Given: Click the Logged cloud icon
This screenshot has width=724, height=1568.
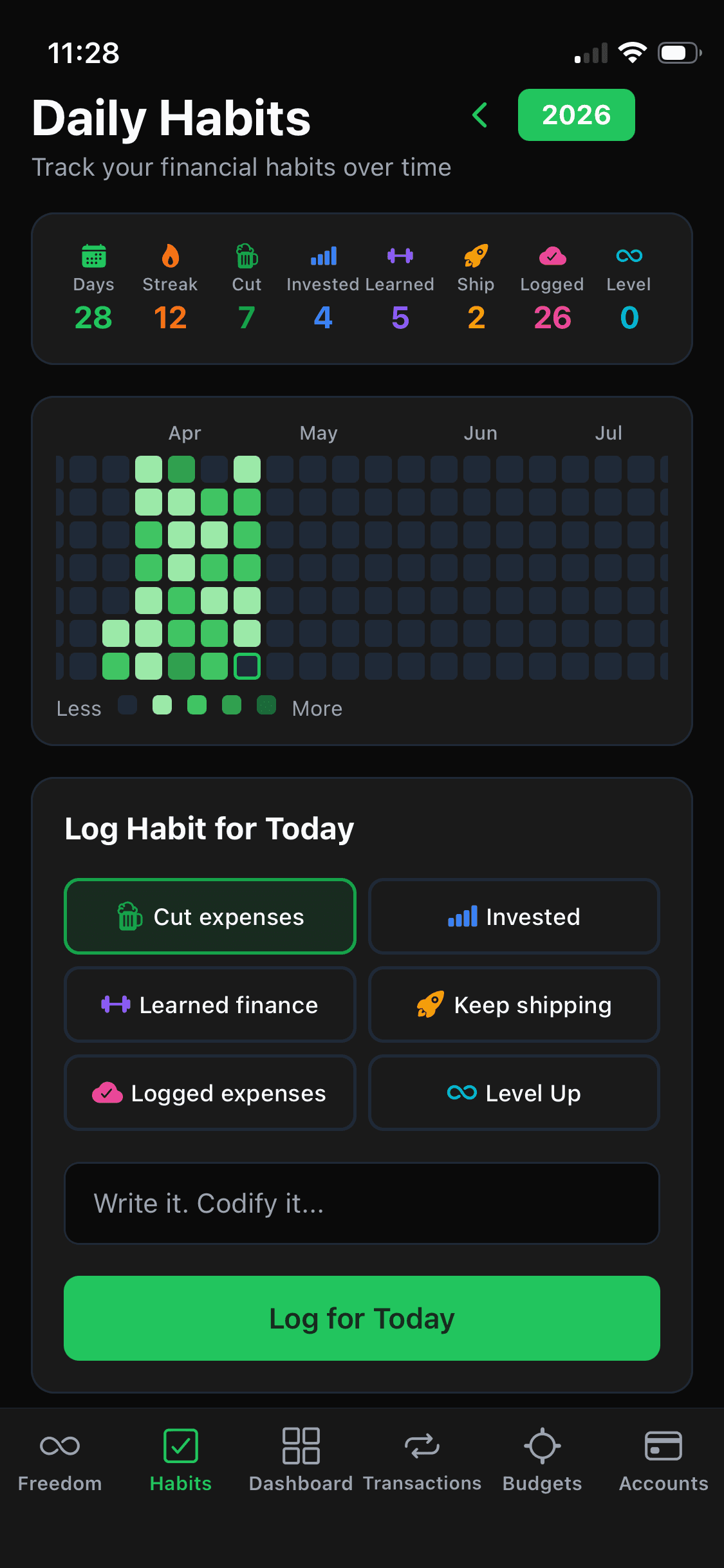Looking at the screenshot, I should coord(552,257).
